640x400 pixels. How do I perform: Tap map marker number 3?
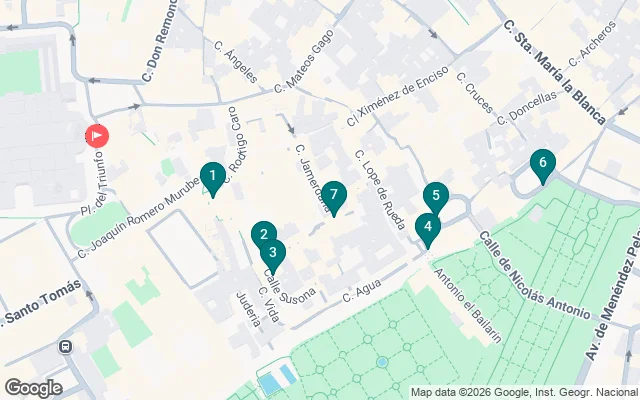273,252
